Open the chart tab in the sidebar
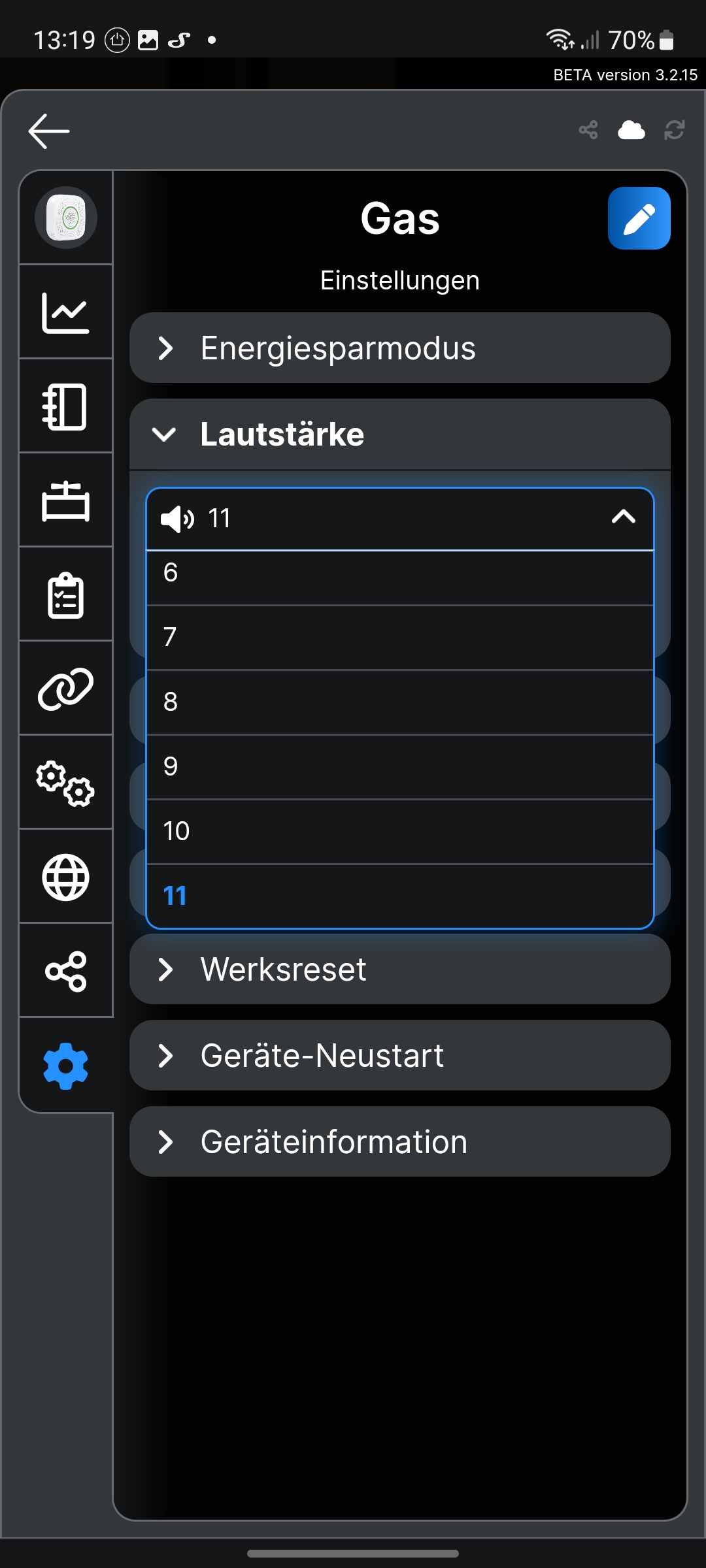This screenshot has height=1568, width=706. (65, 312)
